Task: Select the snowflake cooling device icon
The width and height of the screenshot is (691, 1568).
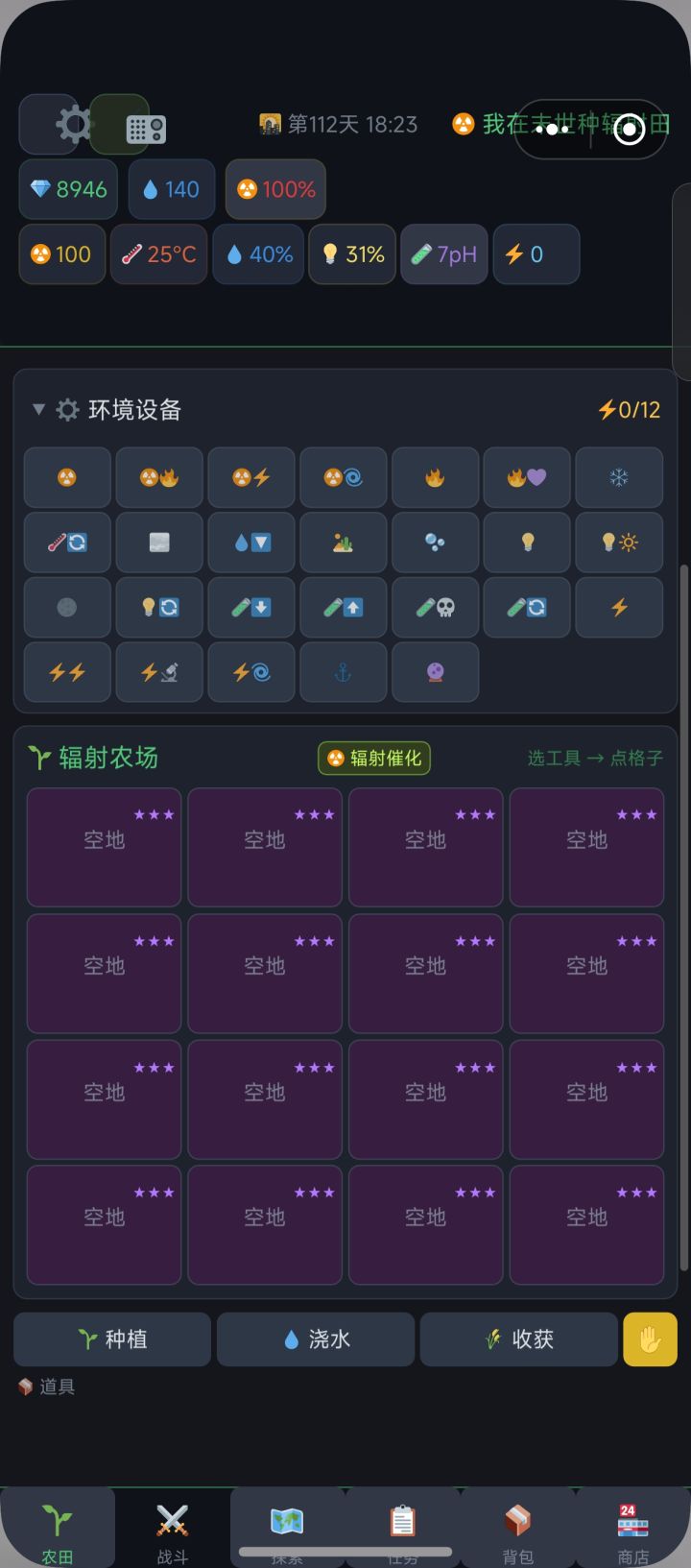Action: (619, 477)
